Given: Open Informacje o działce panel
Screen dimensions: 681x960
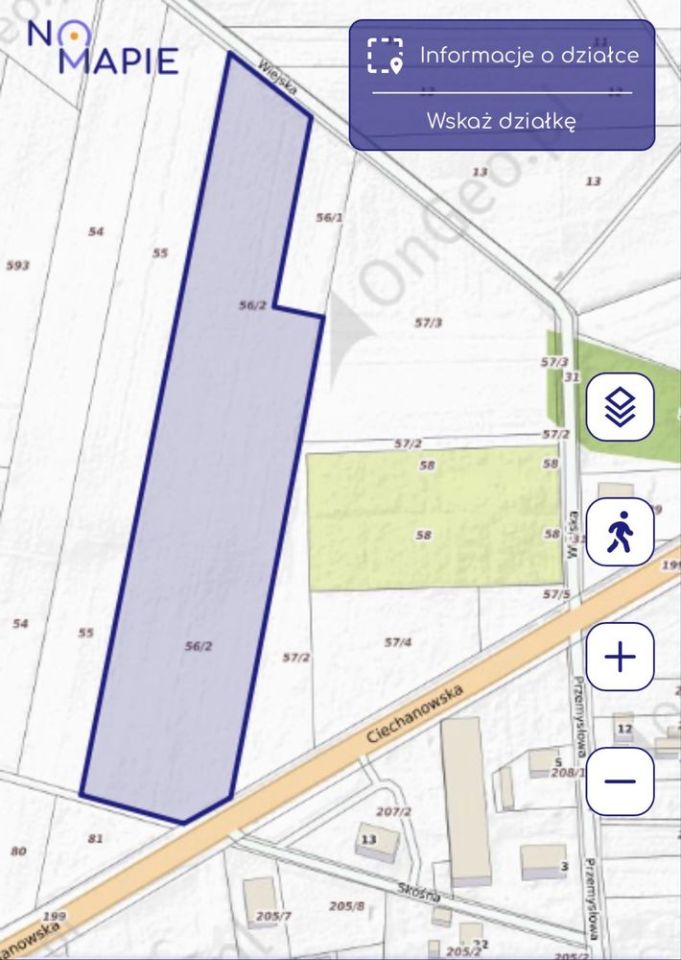Looking at the screenshot, I should pyautogui.click(x=502, y=55).
